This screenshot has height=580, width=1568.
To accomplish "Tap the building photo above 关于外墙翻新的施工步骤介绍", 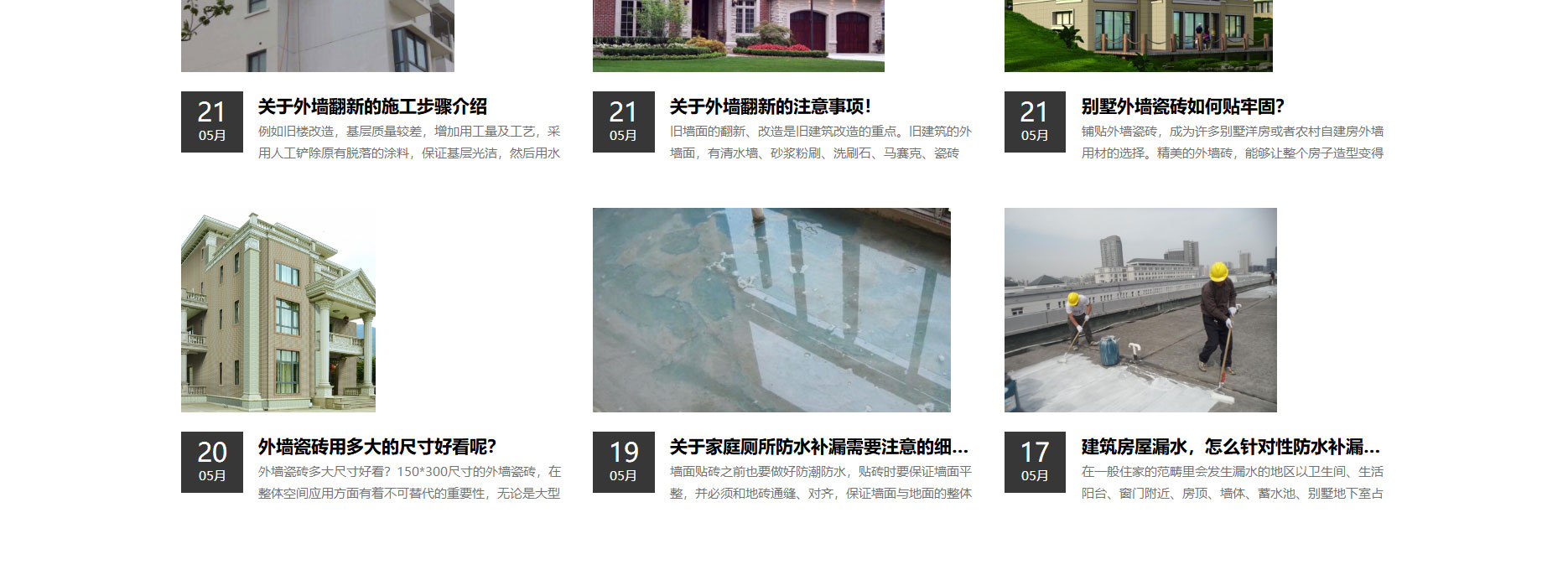I will click(x=317, y=35).
